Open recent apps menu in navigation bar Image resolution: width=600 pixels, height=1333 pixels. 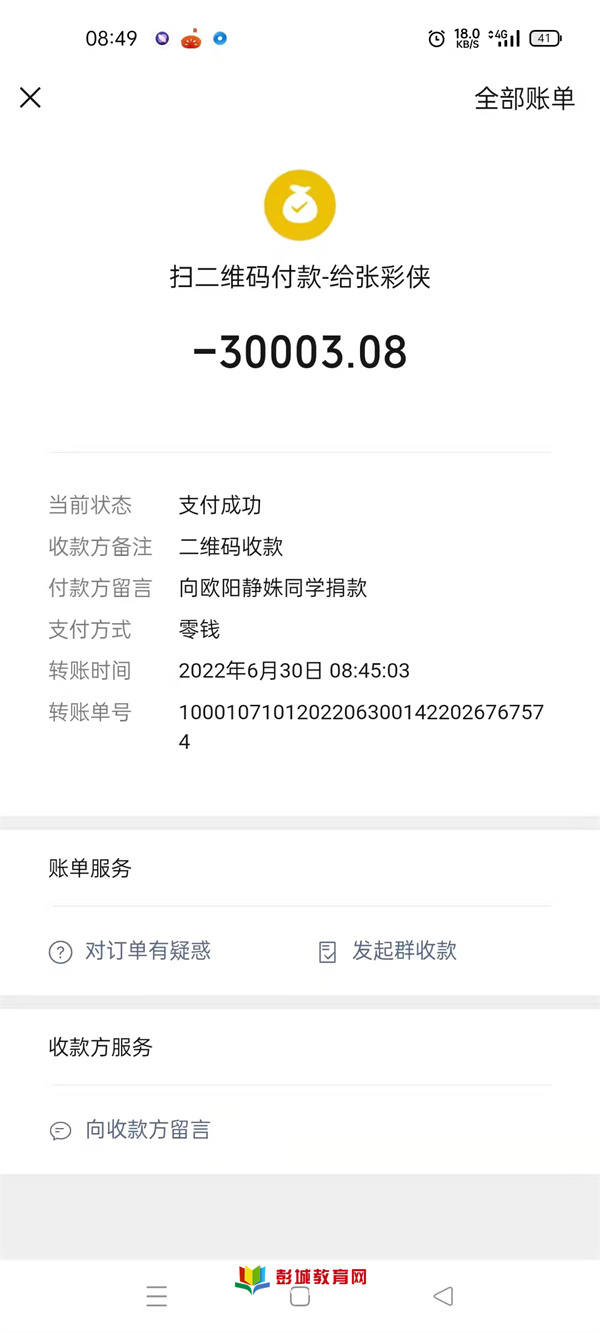(x=157, y=1297)
